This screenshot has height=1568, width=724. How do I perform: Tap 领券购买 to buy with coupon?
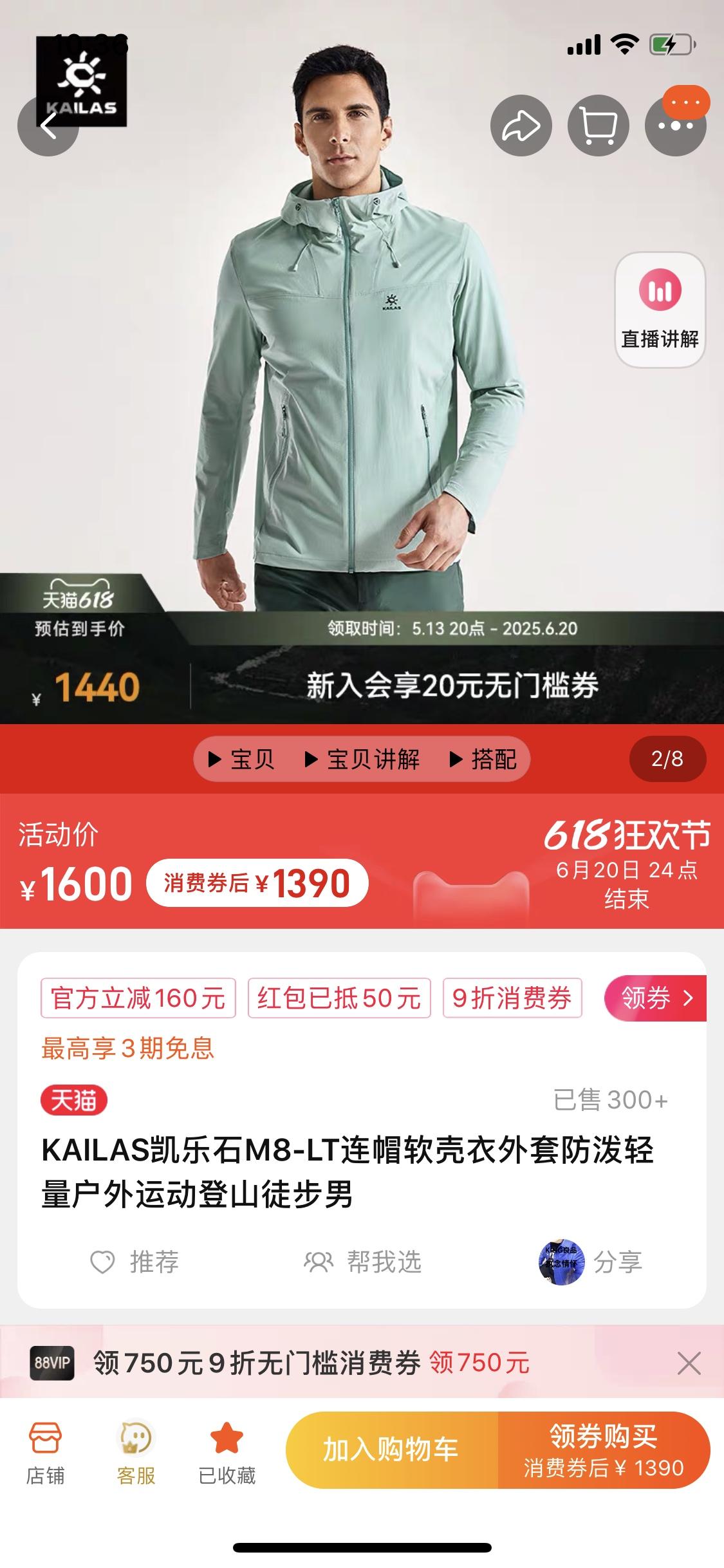(604, 1450)
